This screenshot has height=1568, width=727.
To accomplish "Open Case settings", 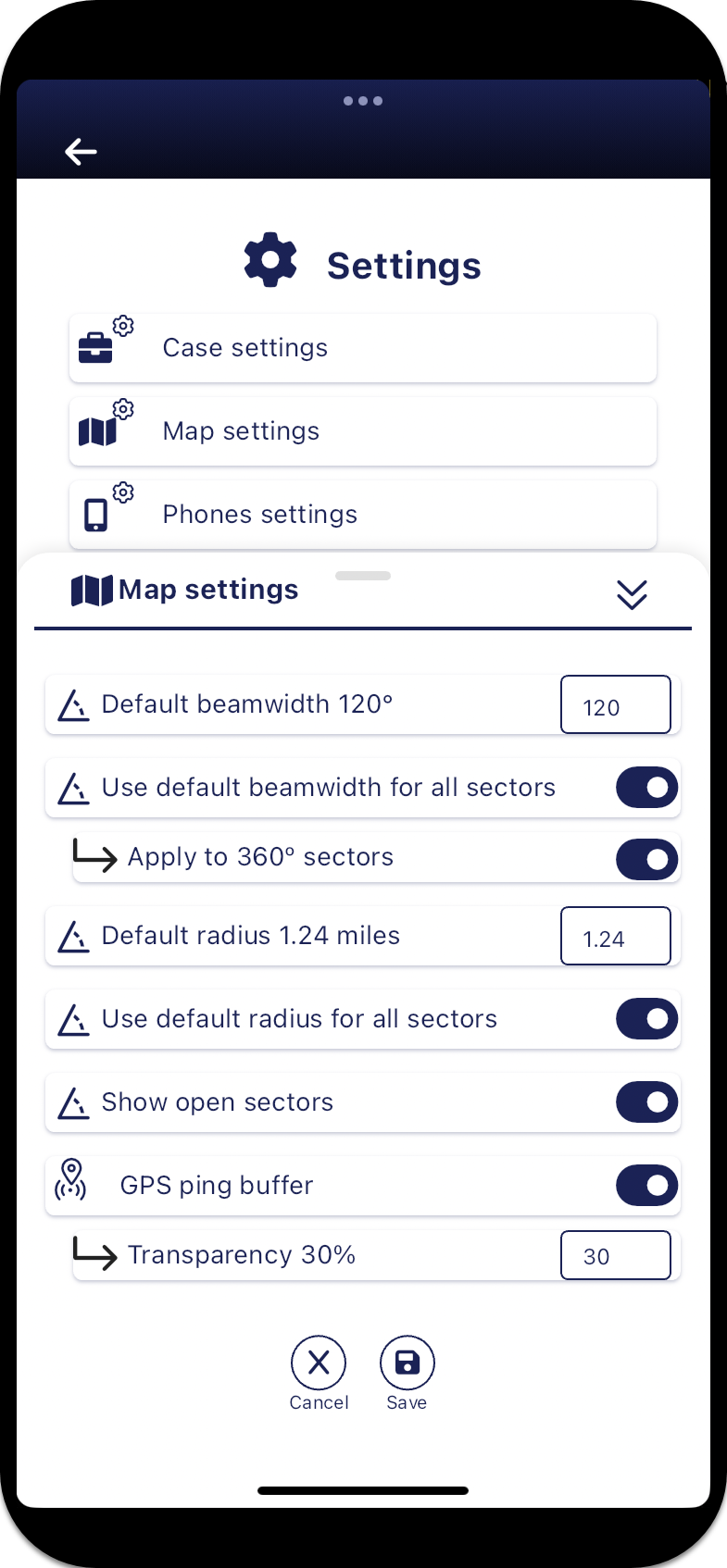I will pos(362,348).
